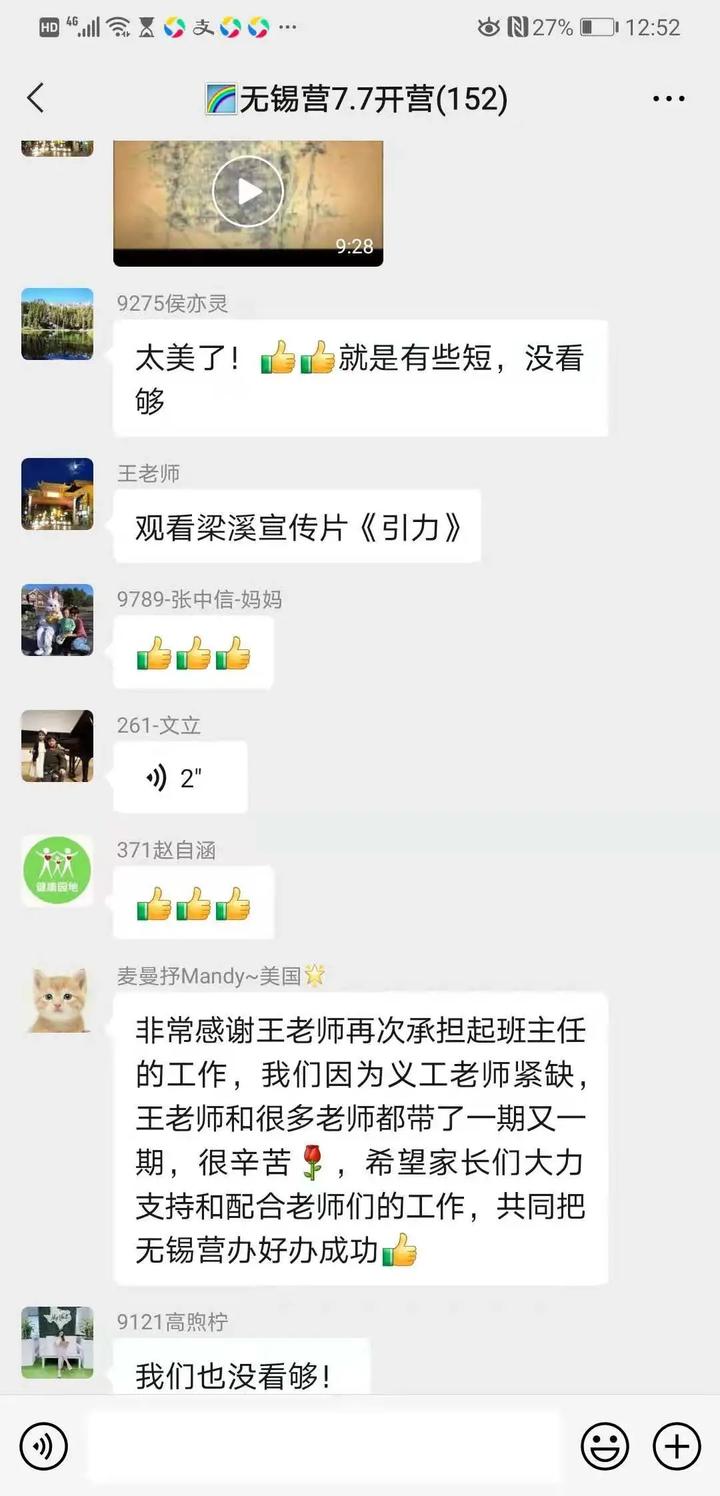Screen dimensions: 720x1496
Task: Play 261-文立's 2-second voice message
Action: point(180,778)
